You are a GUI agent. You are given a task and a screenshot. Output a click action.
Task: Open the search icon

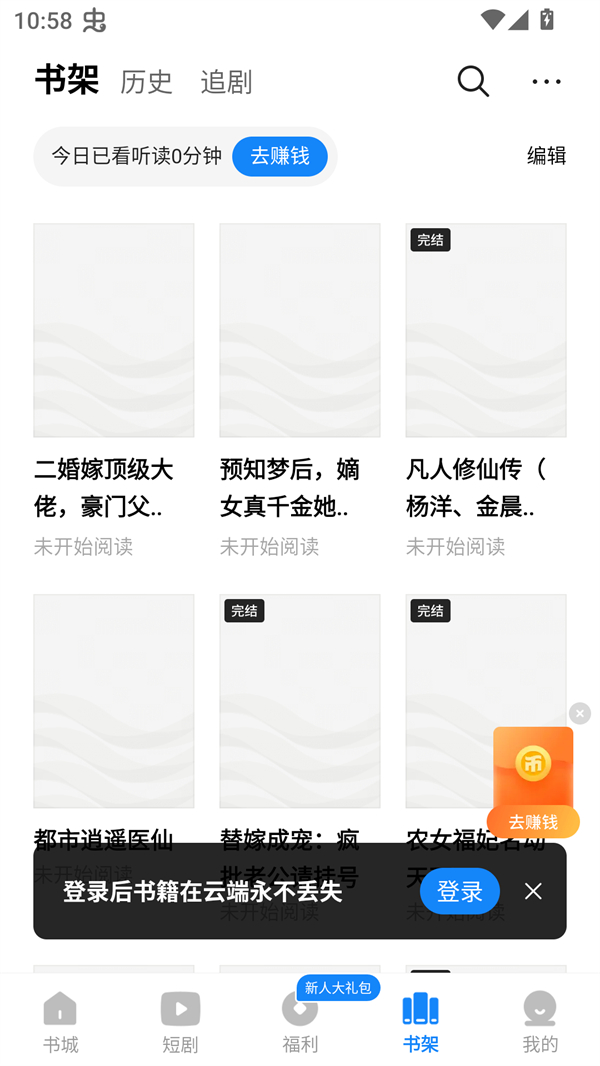473,81
